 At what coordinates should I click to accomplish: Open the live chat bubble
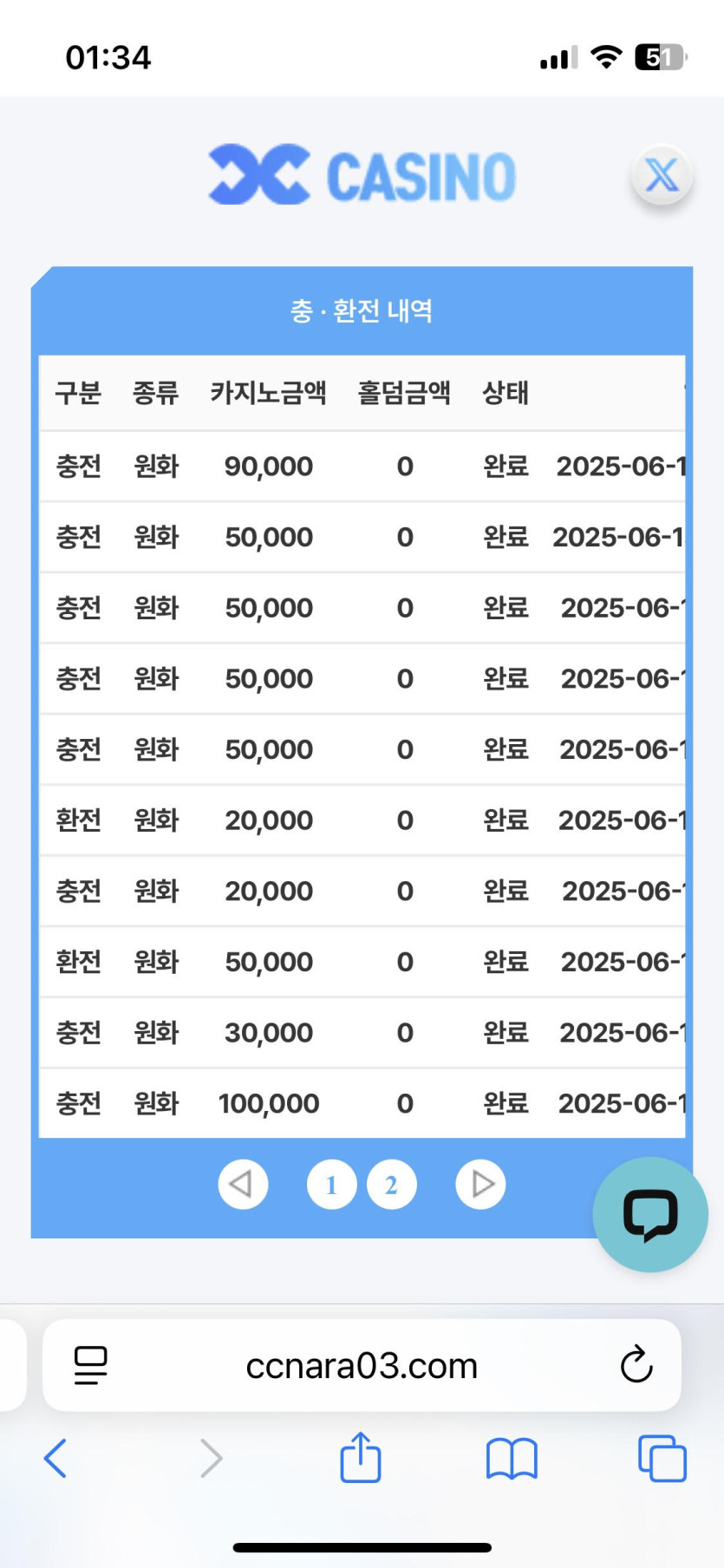pyautogui.click(x=650, y=1214)
